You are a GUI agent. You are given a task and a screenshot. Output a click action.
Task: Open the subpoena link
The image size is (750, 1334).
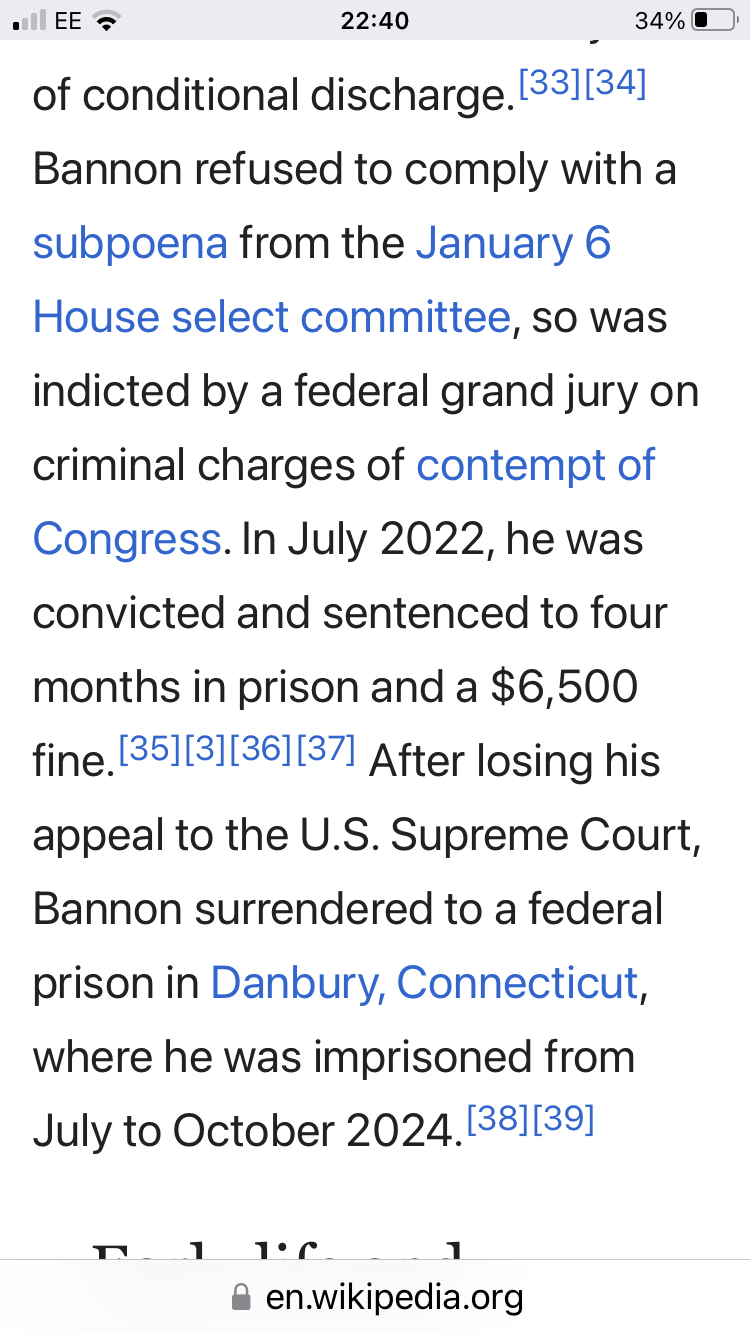(x=130, y=244)
